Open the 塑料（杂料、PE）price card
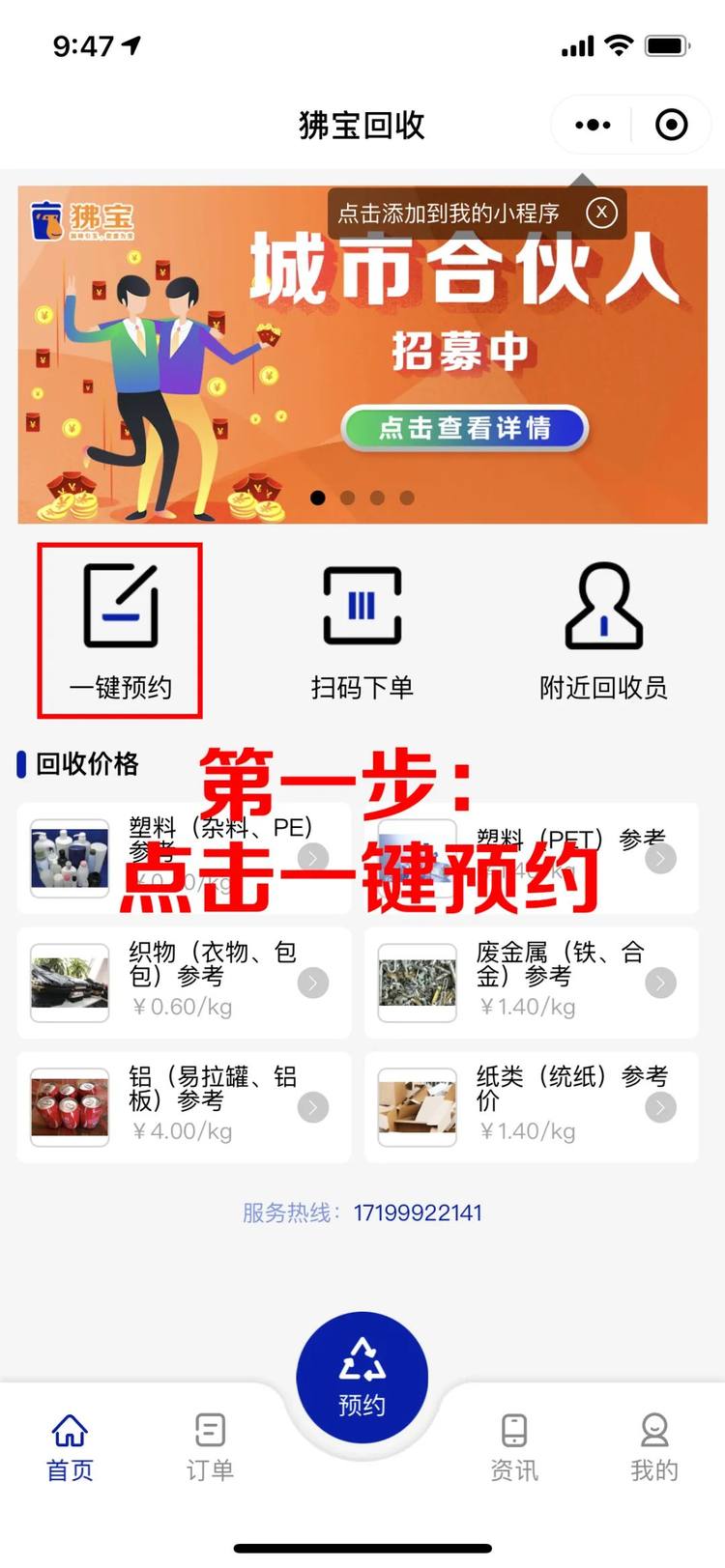Viewport: 725px width, 1568px height. click(184, 858)
